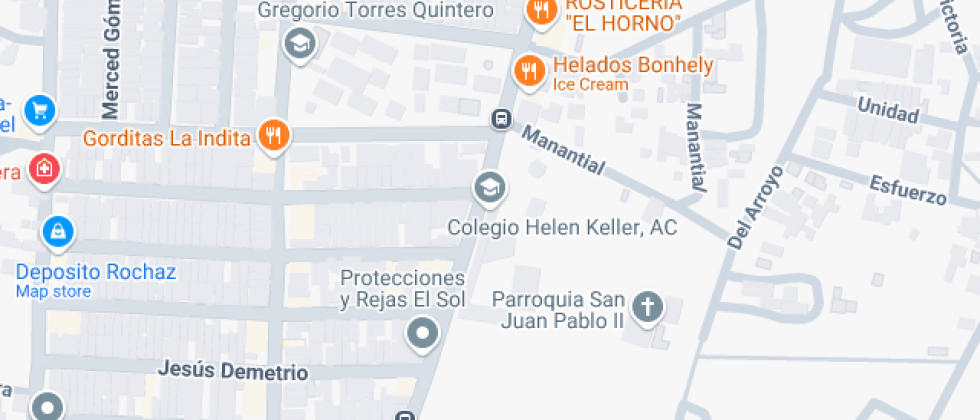Viewport: 980px width, 420px height.
Task: Select the Parroquia San Juan Pablo II church marker
Action: 647,307
